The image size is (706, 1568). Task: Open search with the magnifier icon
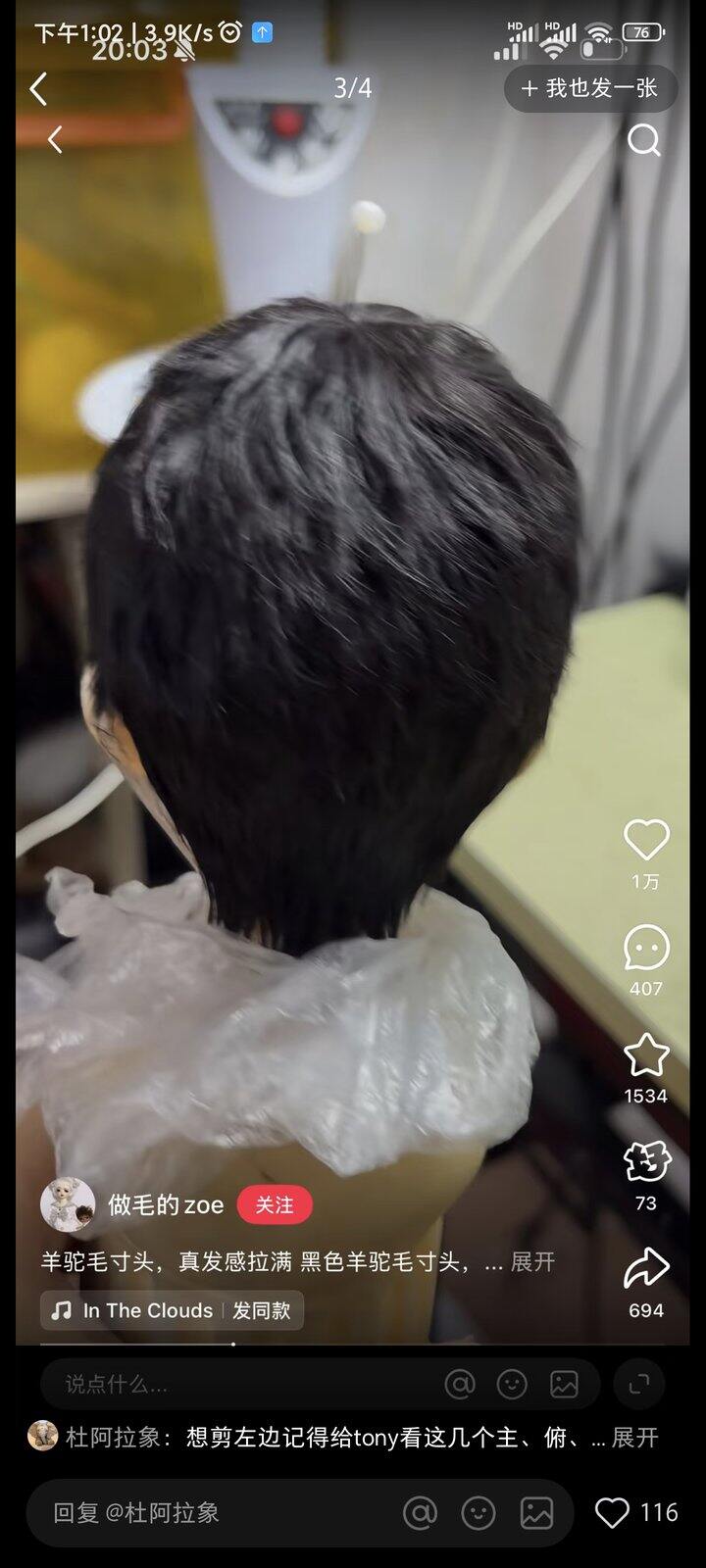pyautogui.click(x=643, y=141)
